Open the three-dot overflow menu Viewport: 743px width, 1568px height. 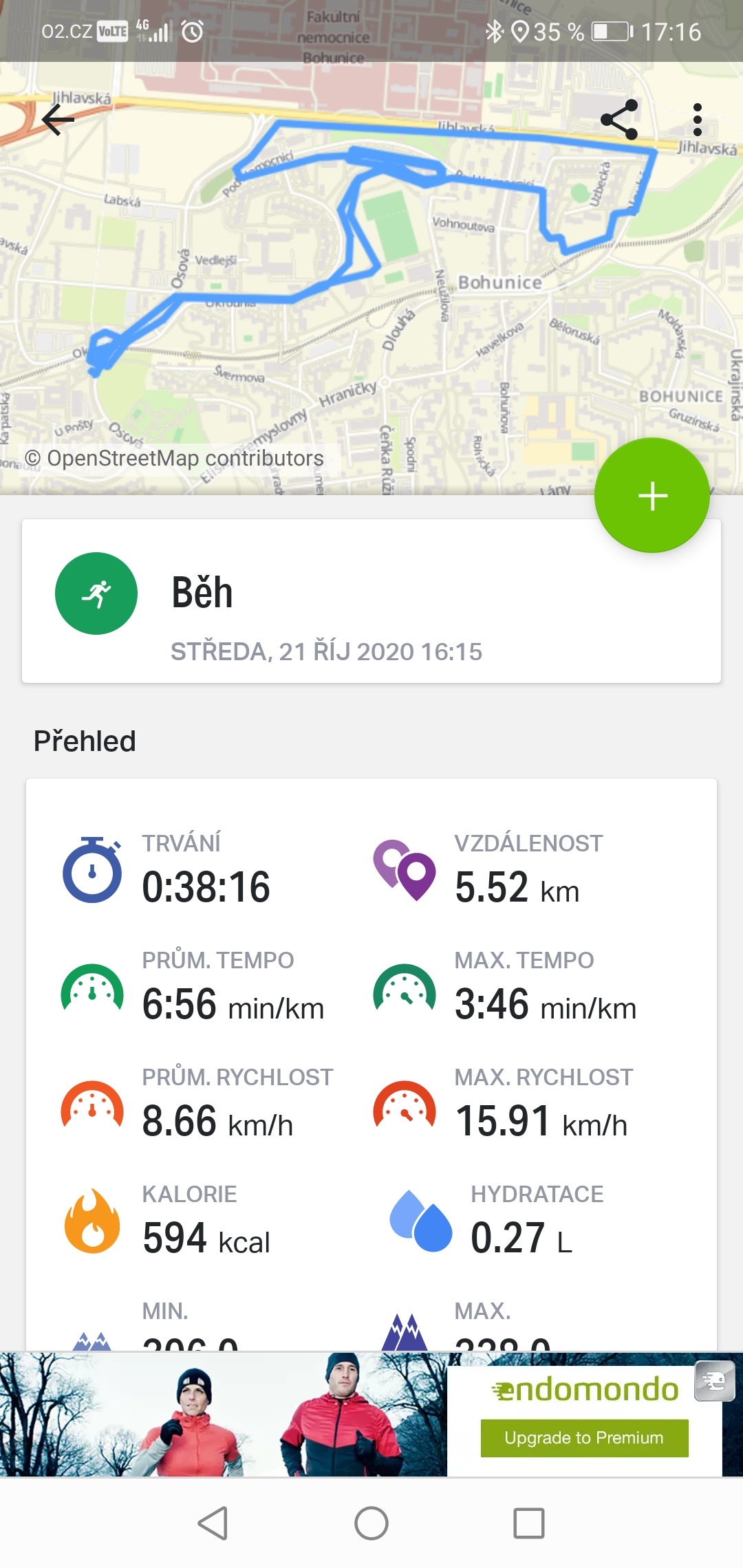(698, 120)
